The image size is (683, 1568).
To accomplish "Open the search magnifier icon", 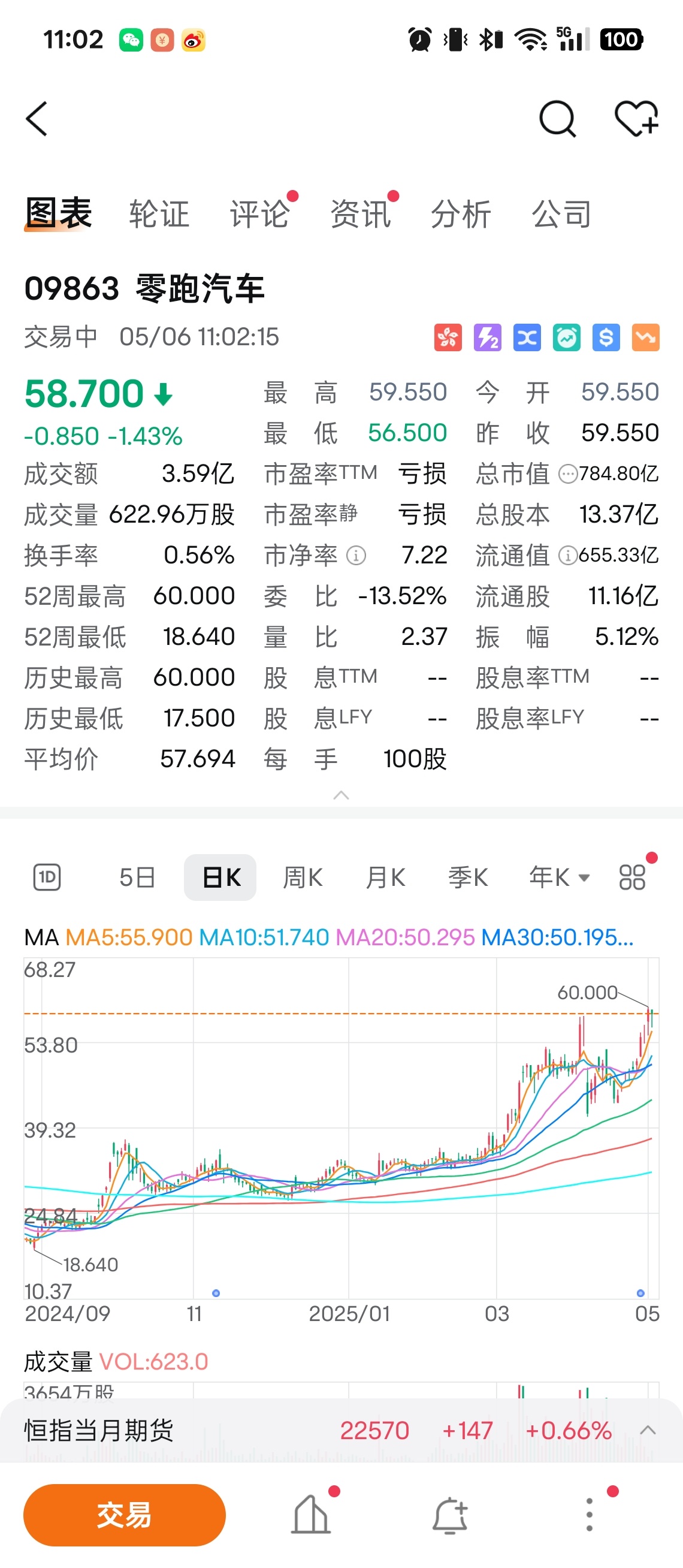I will coord(557,119).
